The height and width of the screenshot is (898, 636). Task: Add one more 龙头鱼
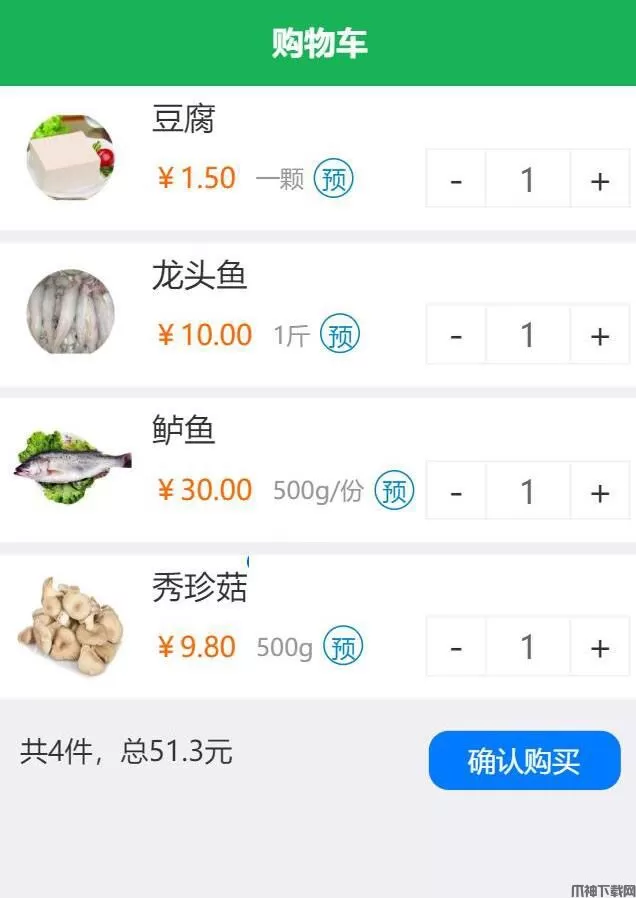click(599, 335)
